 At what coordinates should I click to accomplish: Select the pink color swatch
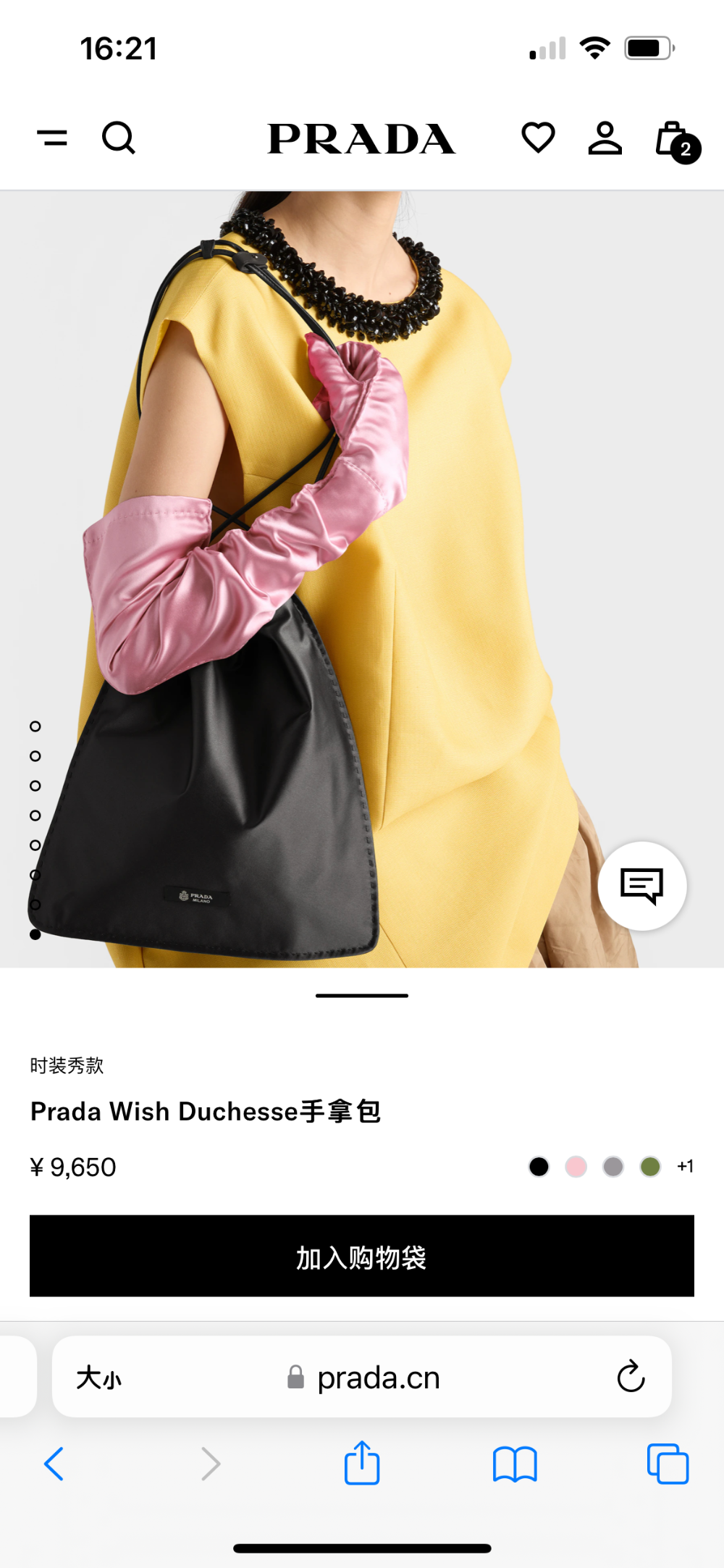tap(576, 1167)
